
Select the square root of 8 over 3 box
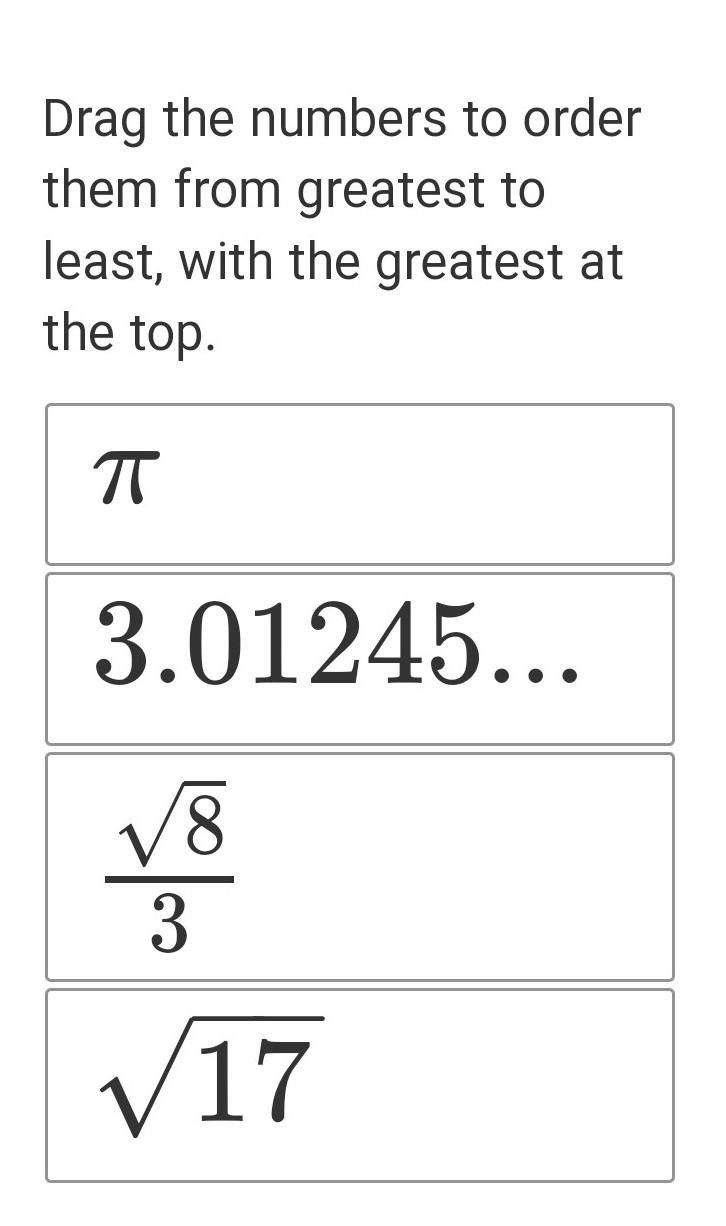(360, 867)
